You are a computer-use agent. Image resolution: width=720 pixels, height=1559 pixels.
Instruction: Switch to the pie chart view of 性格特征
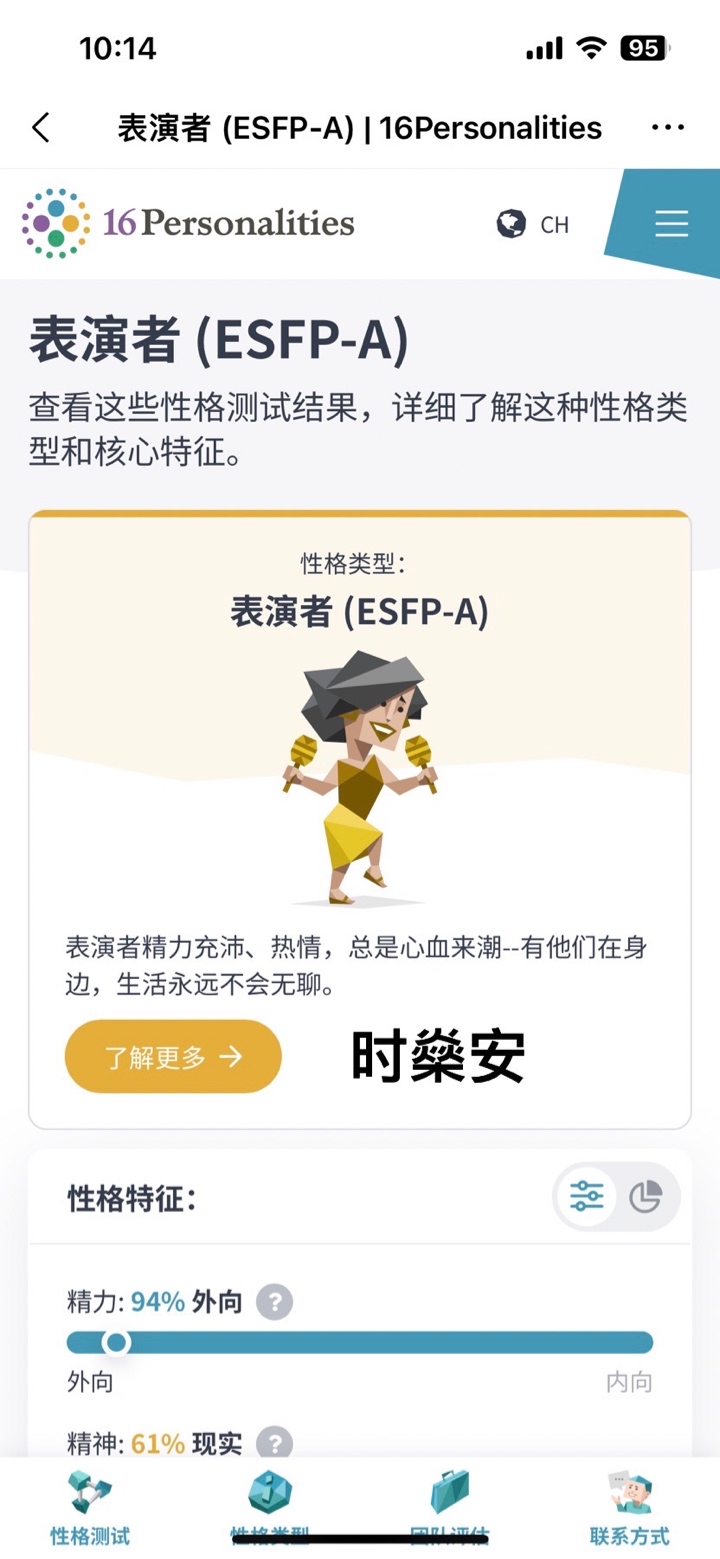click(646, 1196)
